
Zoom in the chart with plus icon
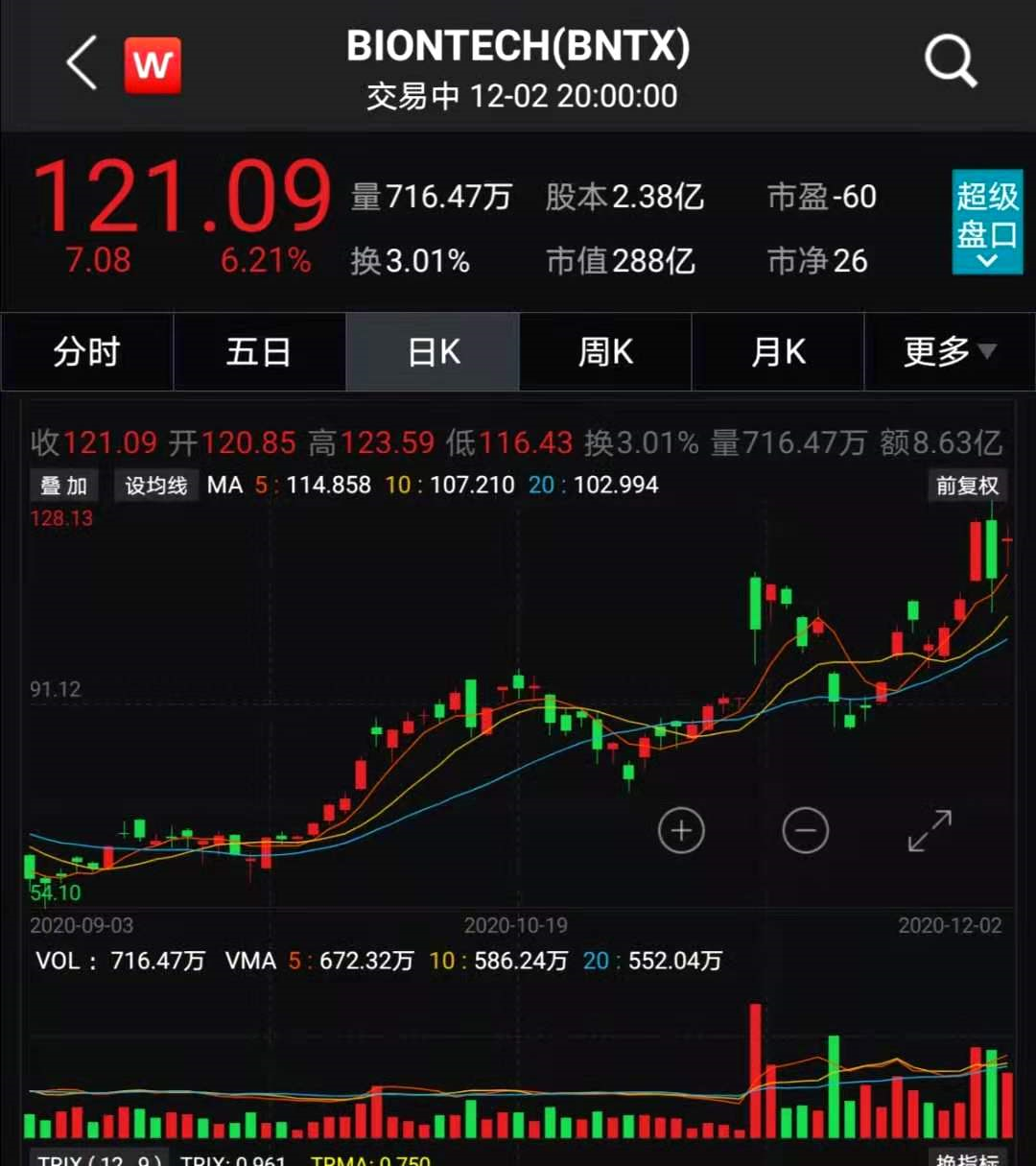pos(681,830)
